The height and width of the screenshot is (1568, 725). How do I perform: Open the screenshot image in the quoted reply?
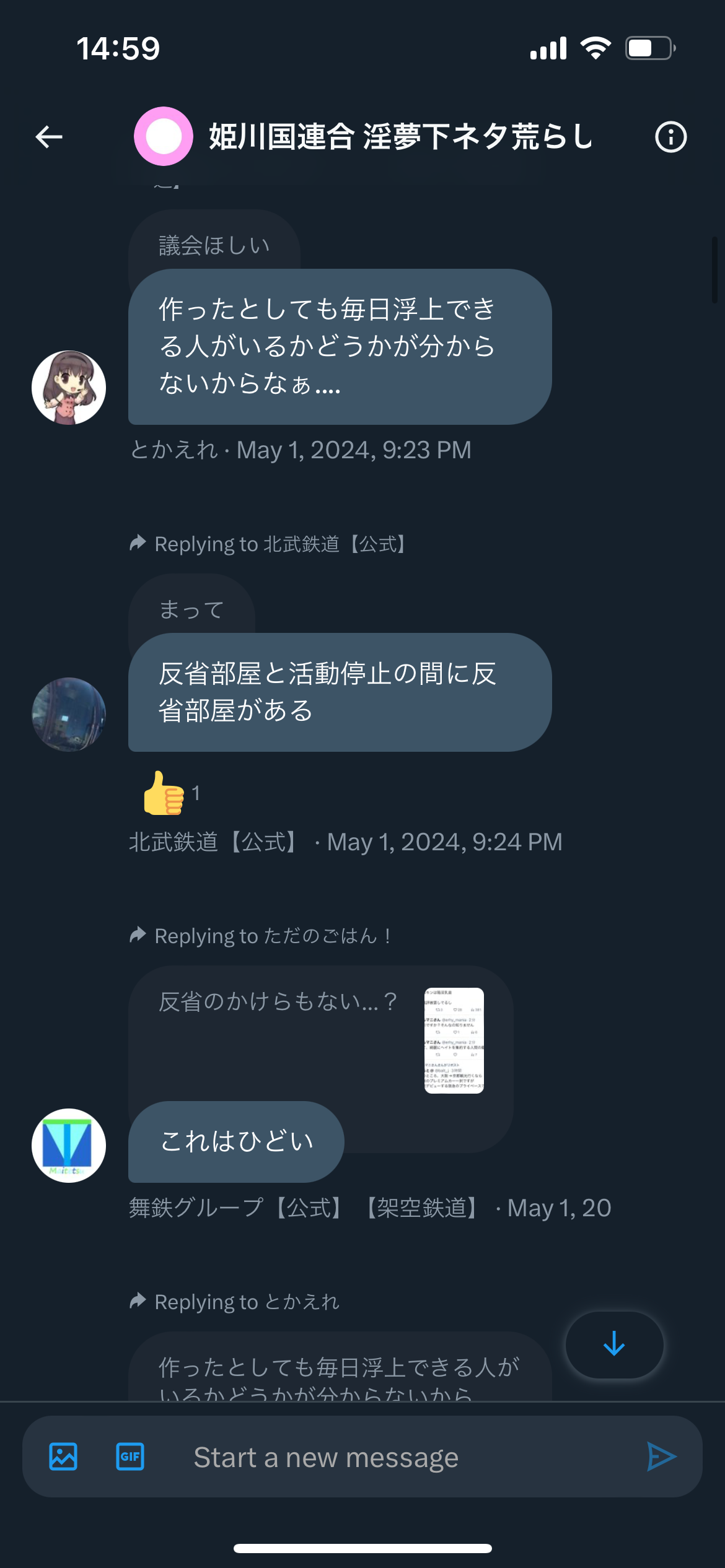(454, 1040)
